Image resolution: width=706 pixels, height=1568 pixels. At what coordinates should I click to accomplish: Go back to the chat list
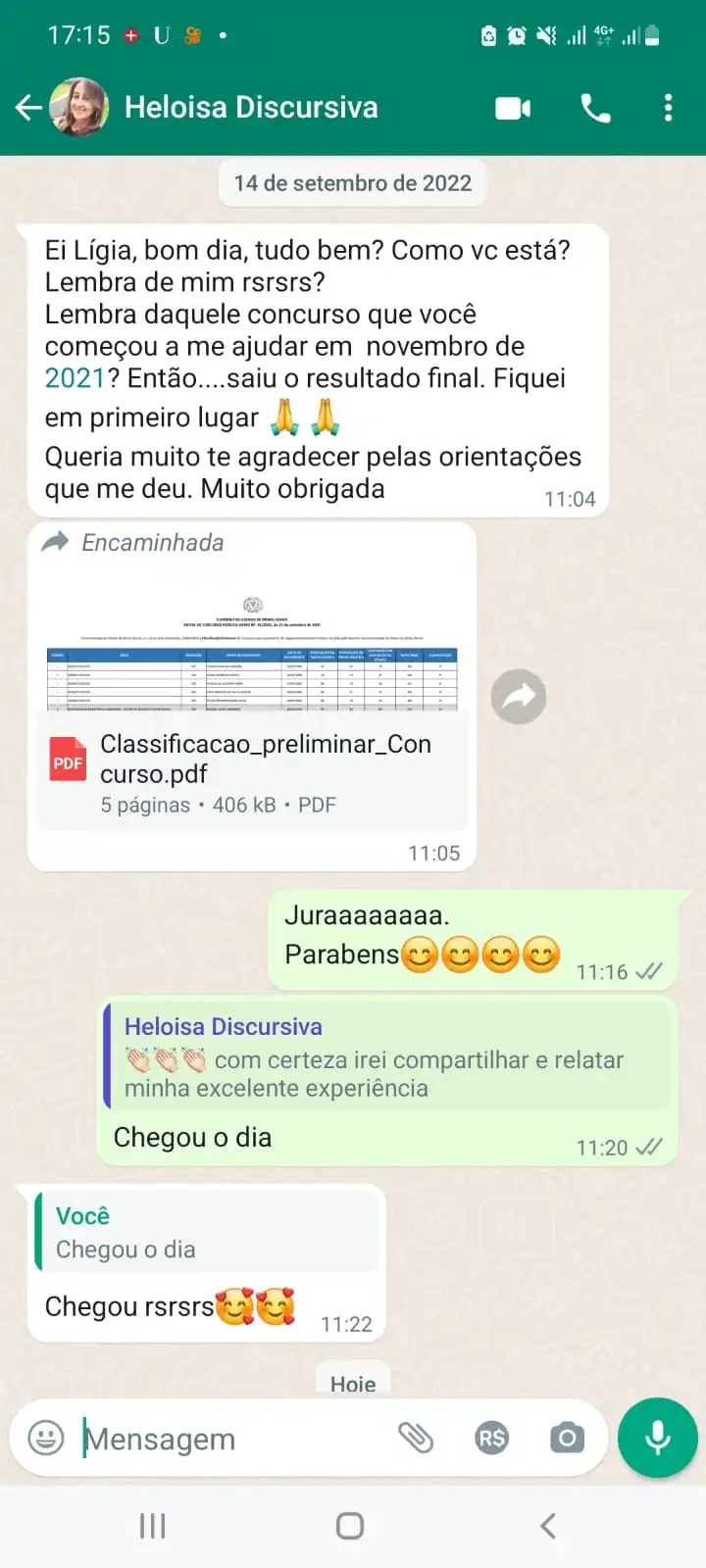[29, 108]
